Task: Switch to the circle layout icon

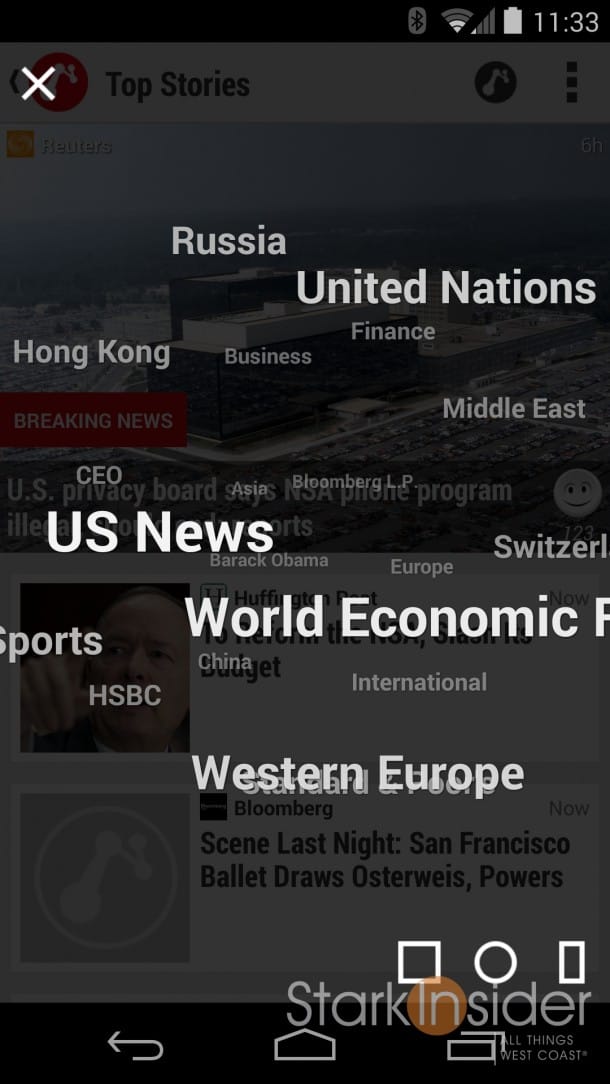Action: (x=495, y=962)
